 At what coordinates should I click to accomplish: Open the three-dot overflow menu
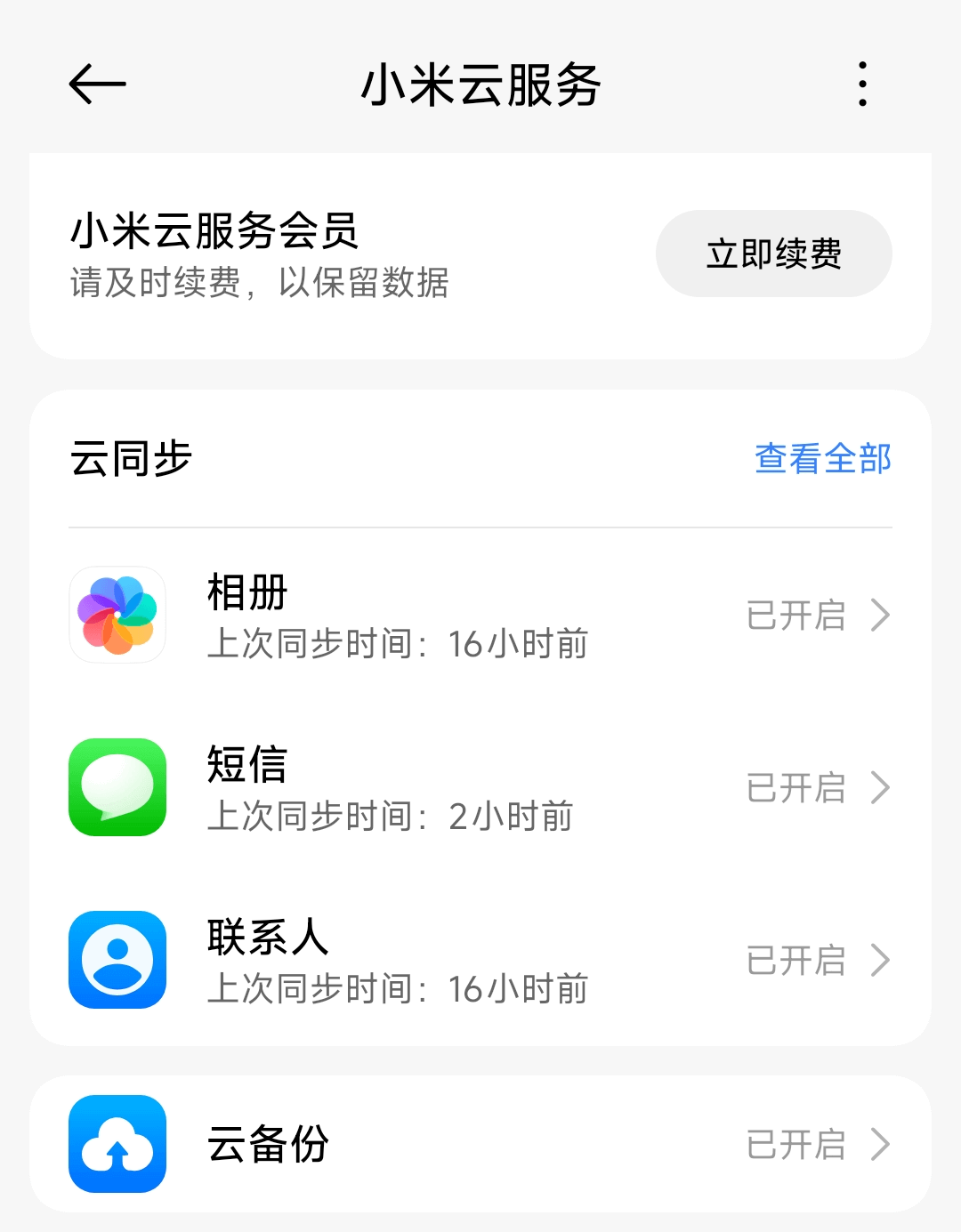(x=862, y=85)
